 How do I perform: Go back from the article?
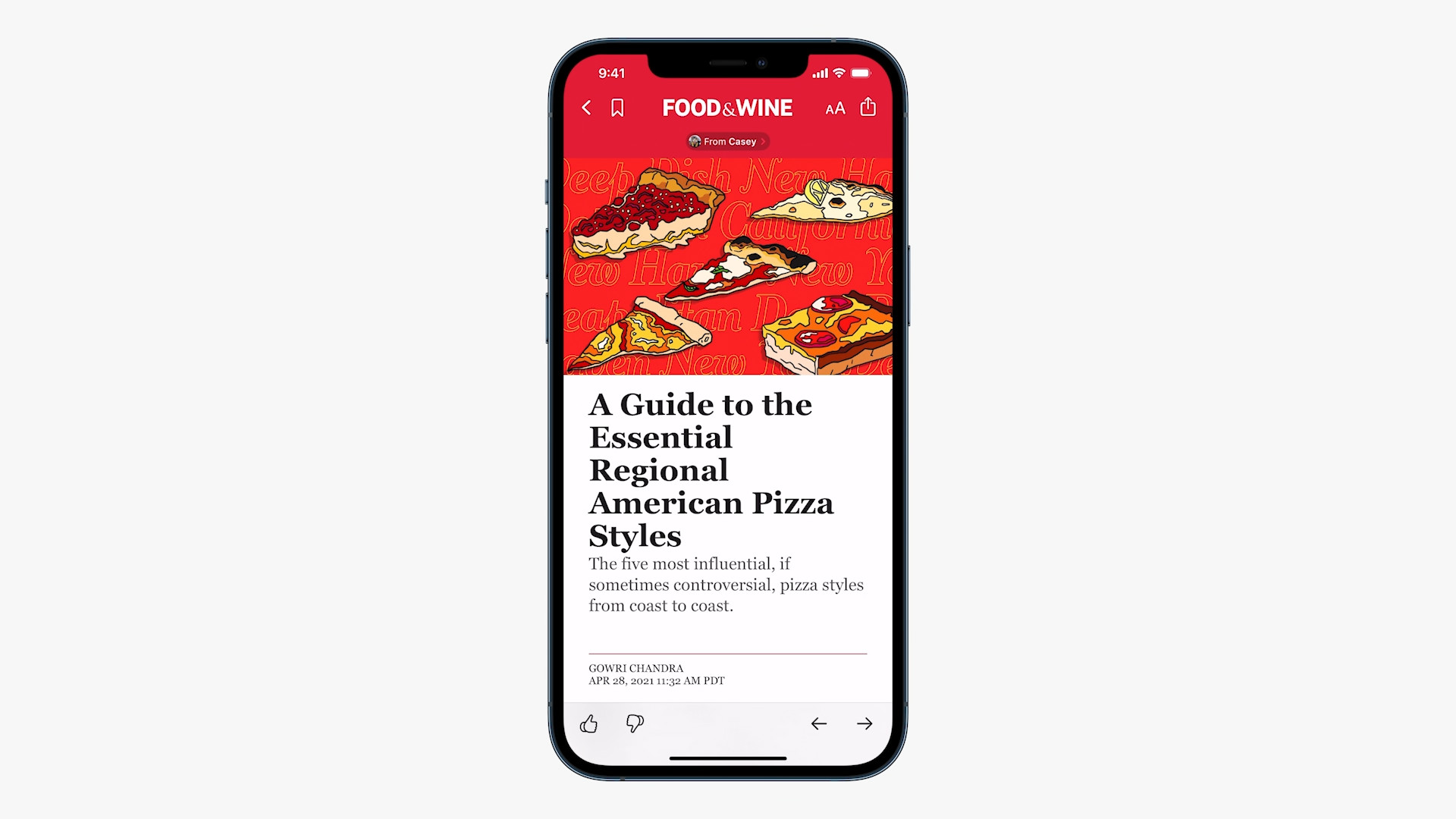pos(586,108)
